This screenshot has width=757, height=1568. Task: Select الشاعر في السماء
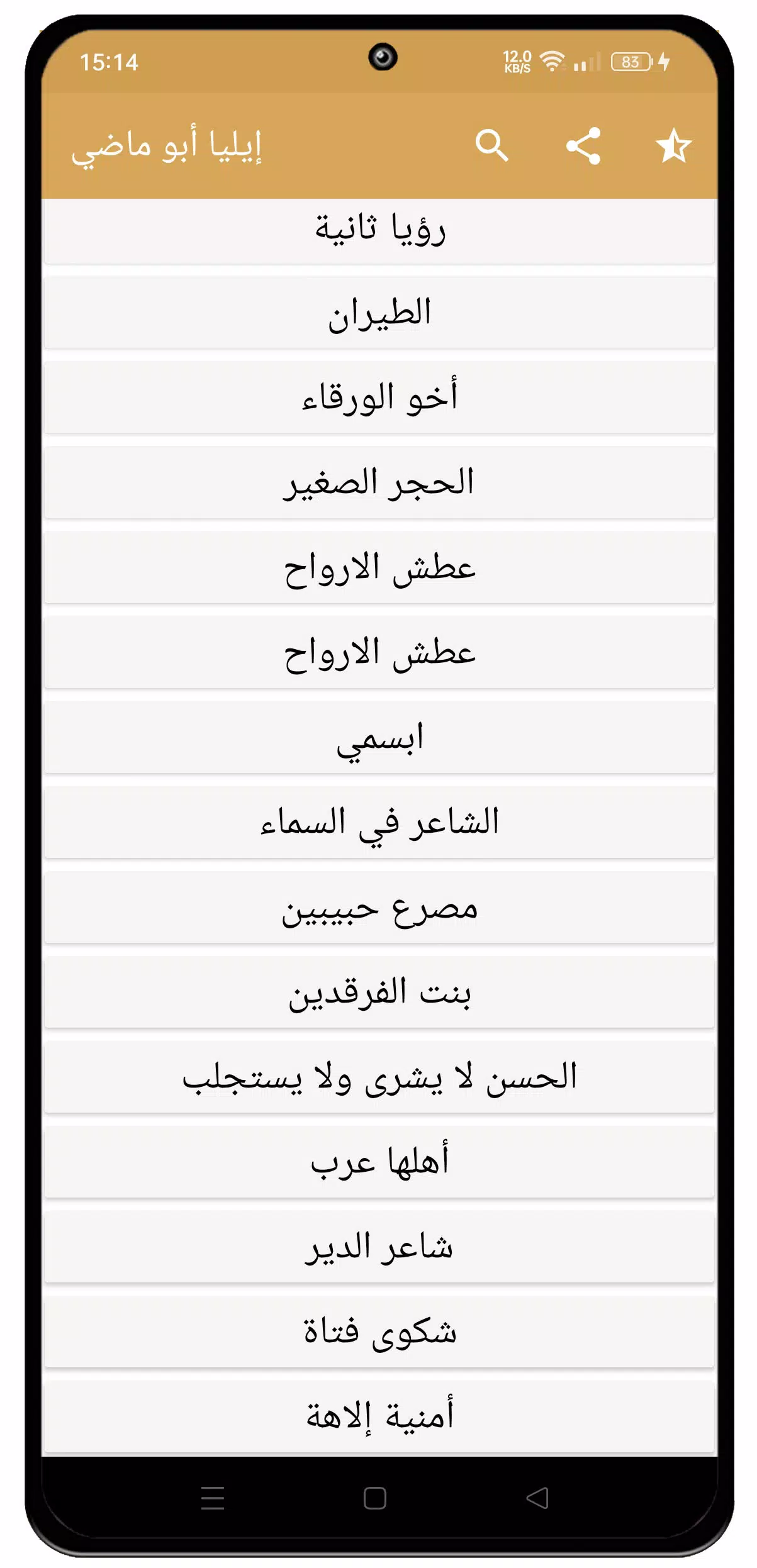click(379, 823)
